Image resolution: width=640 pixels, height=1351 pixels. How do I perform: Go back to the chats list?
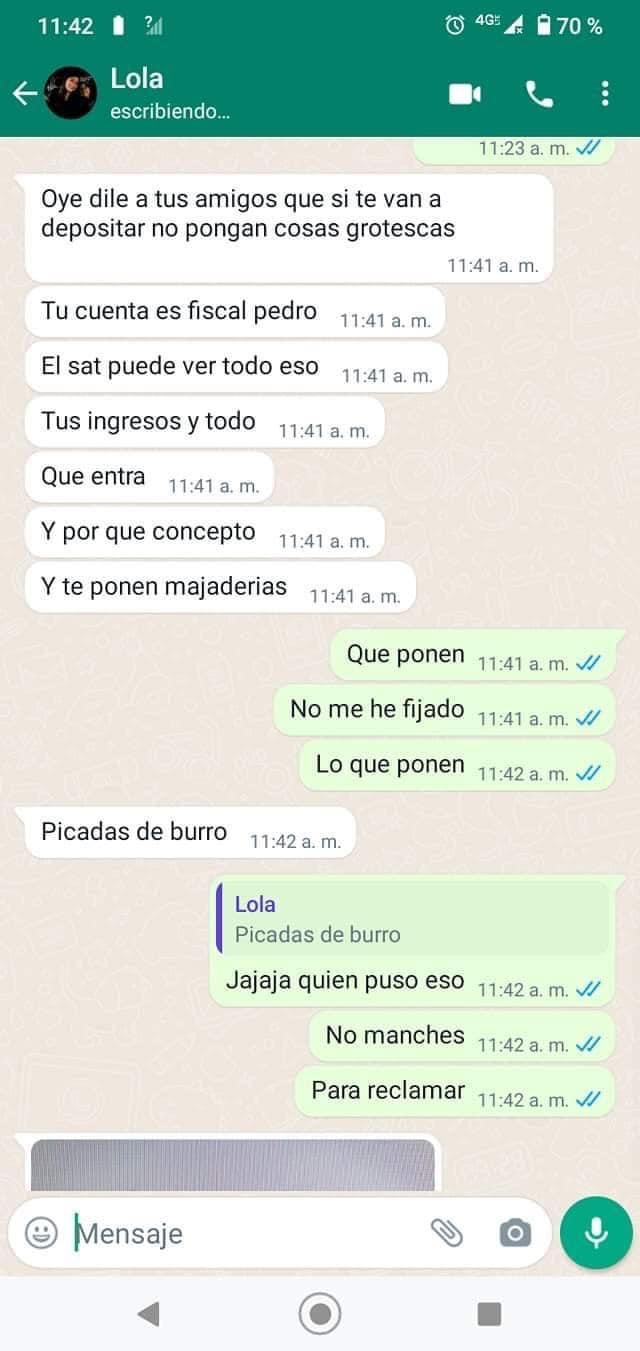pos(24,94)
